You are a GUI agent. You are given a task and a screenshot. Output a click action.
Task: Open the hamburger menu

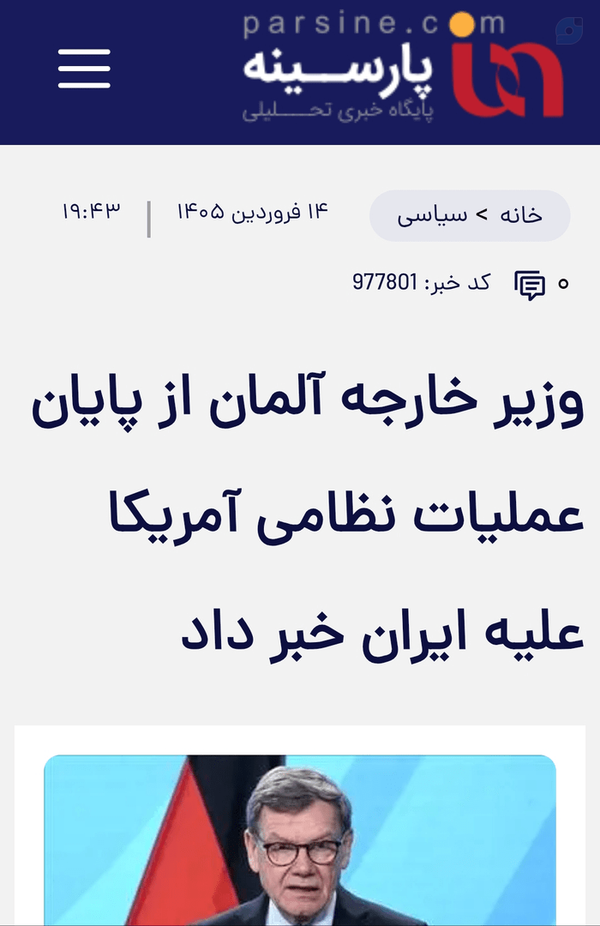[84, 69]
